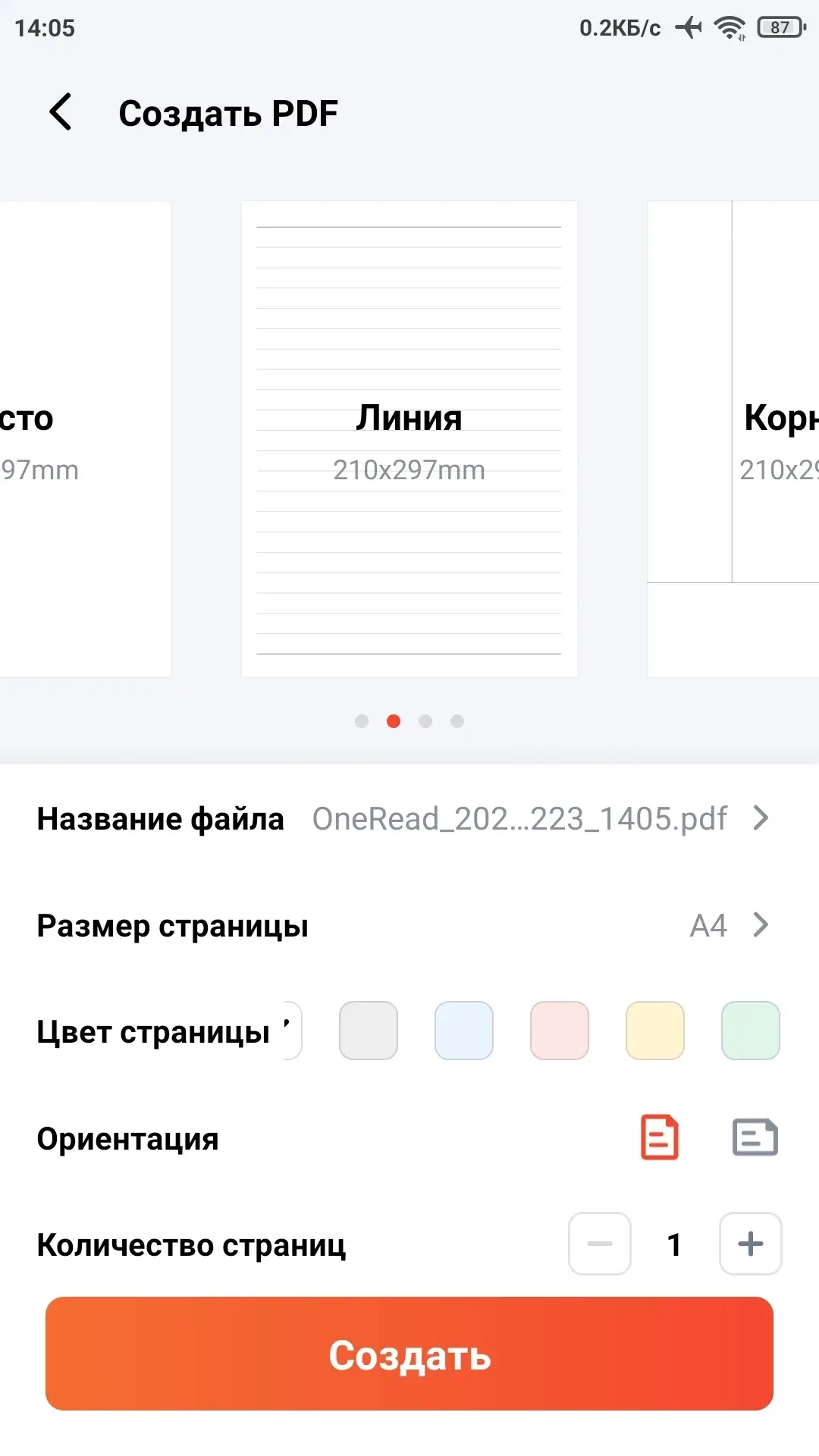Choose the template card on the left
The image size is (819, 1456).
pos(83,438)
